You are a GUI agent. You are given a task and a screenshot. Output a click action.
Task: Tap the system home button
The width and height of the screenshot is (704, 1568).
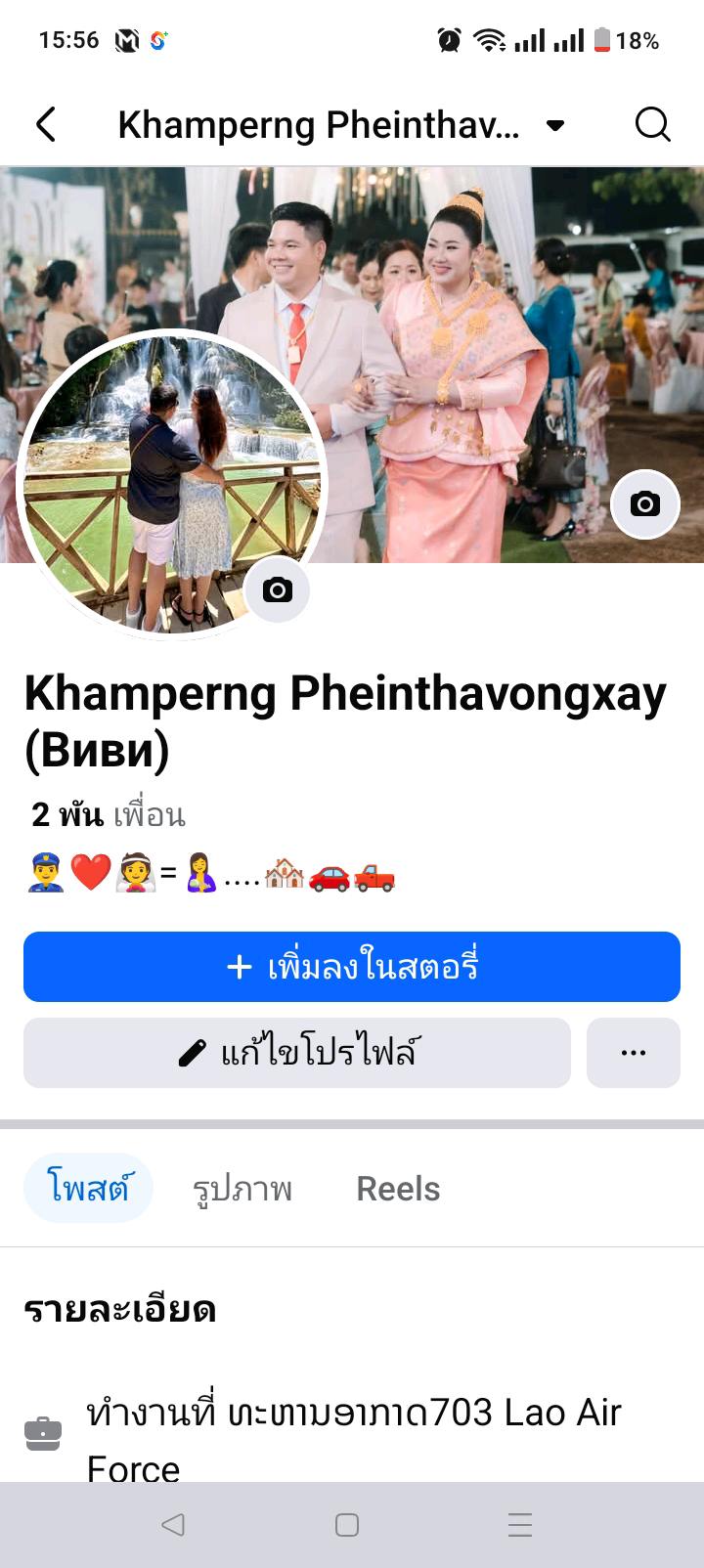pos(347,1525)
